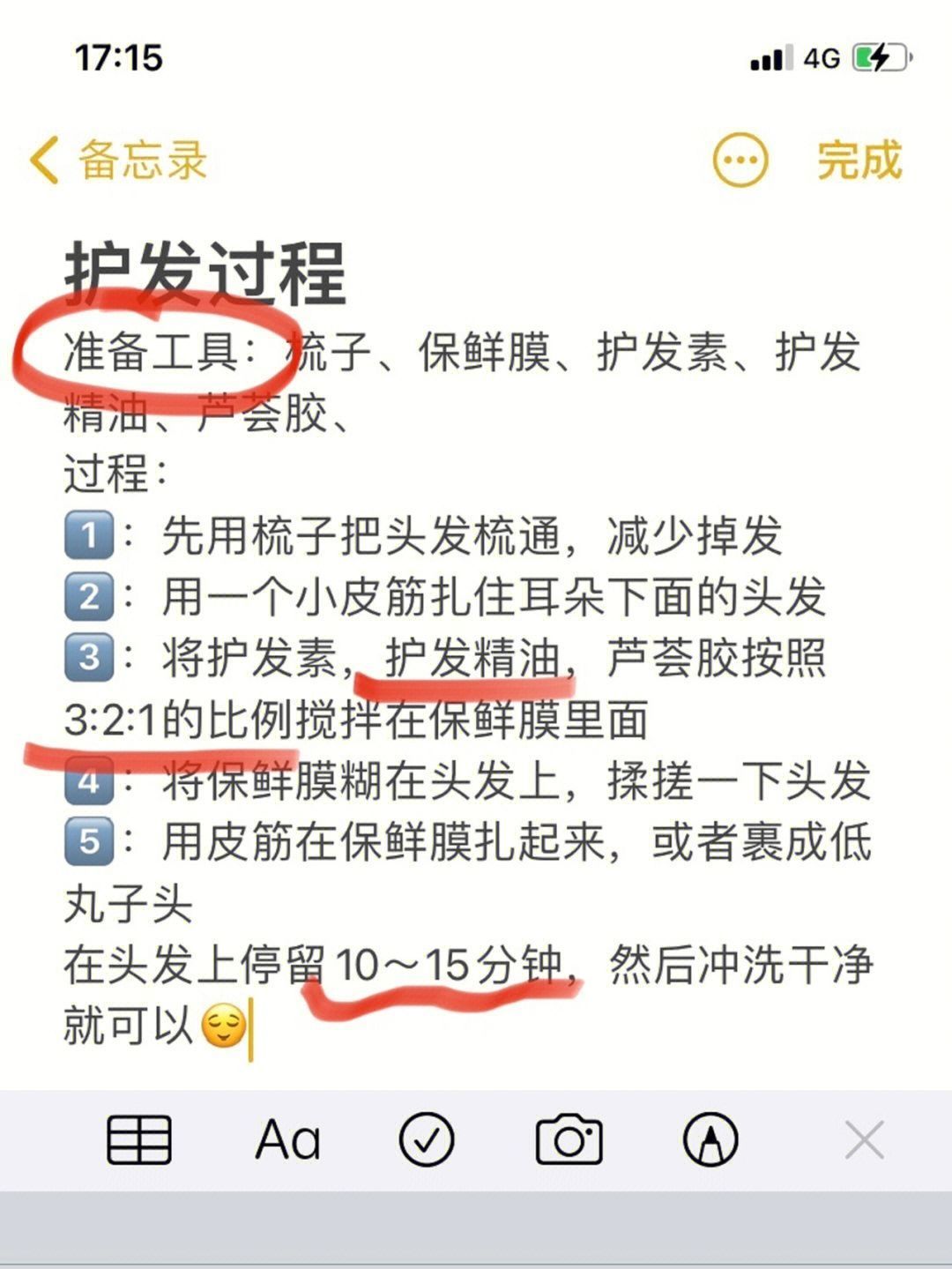
Task: Open the markup pen tool
Action: click(x=710, y=1139)
